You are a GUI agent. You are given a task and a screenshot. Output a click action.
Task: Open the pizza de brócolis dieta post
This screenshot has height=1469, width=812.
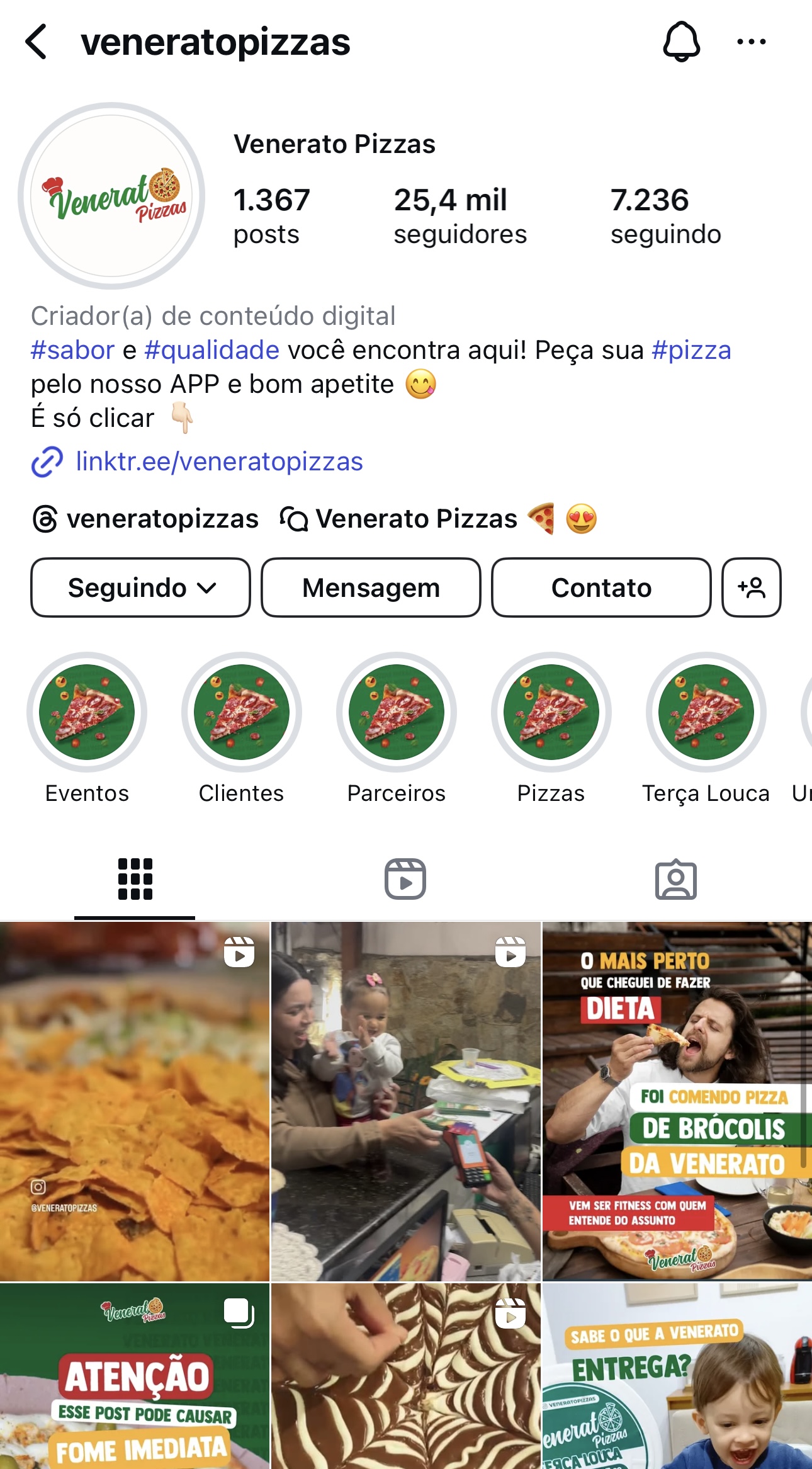coord(677,1101)
